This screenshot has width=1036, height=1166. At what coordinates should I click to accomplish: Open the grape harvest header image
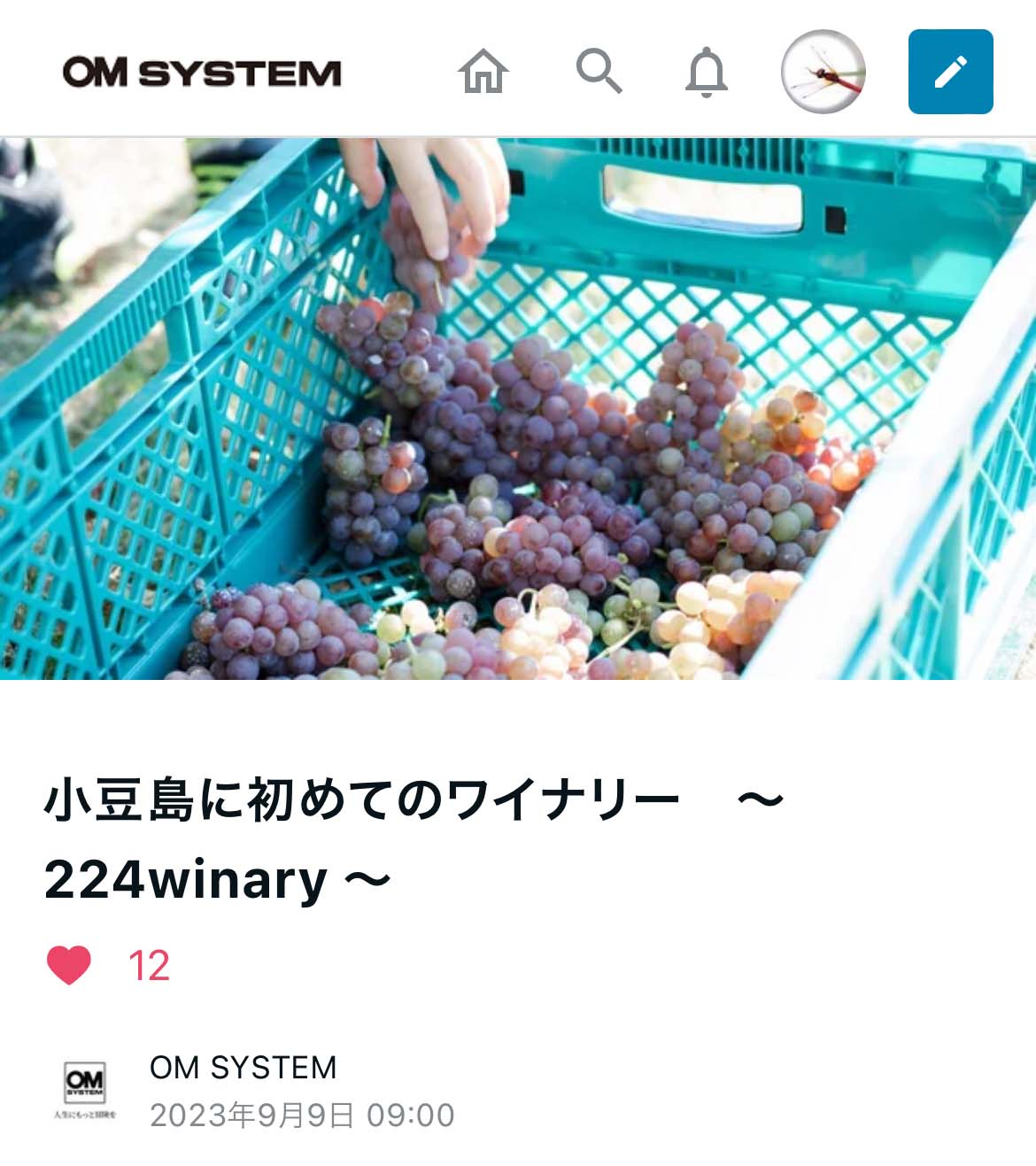(x=518, y=409)
